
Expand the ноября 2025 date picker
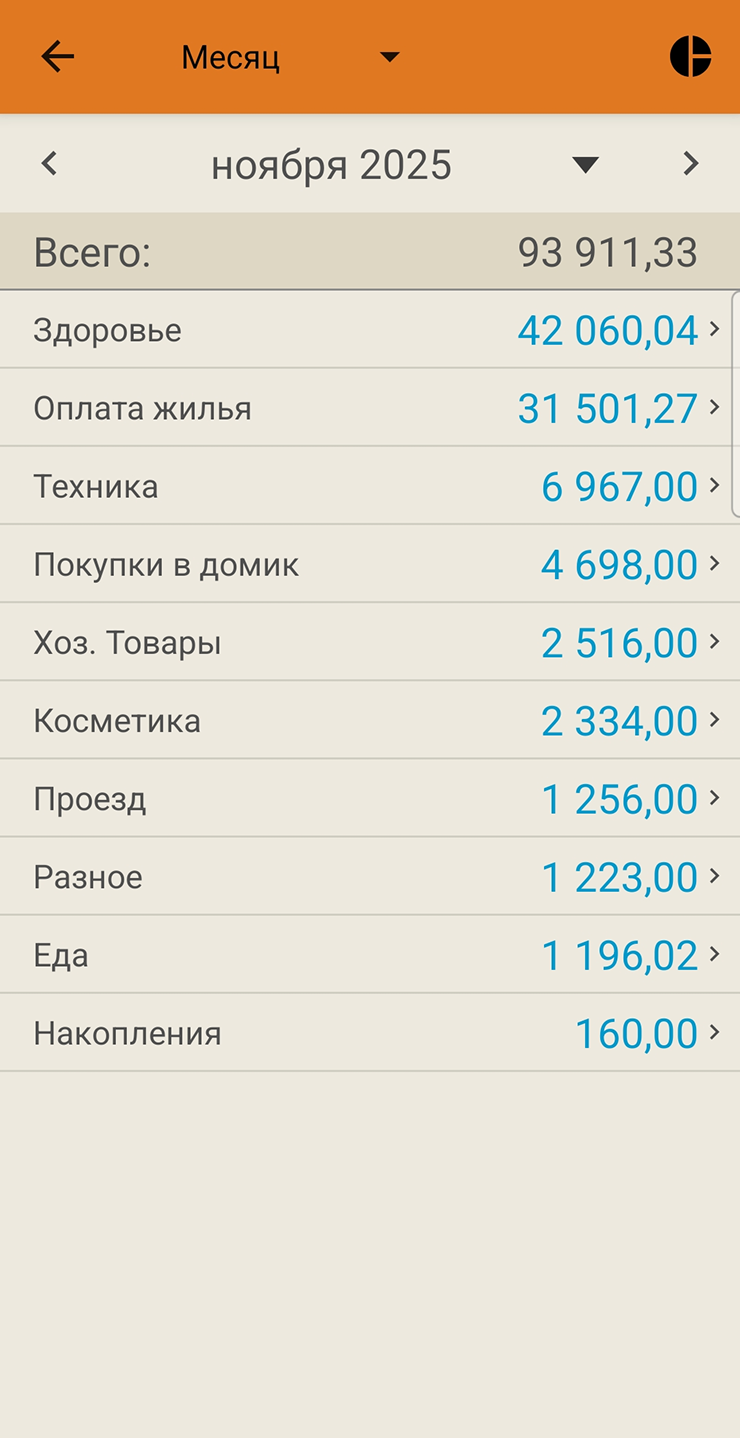[584, 165]
